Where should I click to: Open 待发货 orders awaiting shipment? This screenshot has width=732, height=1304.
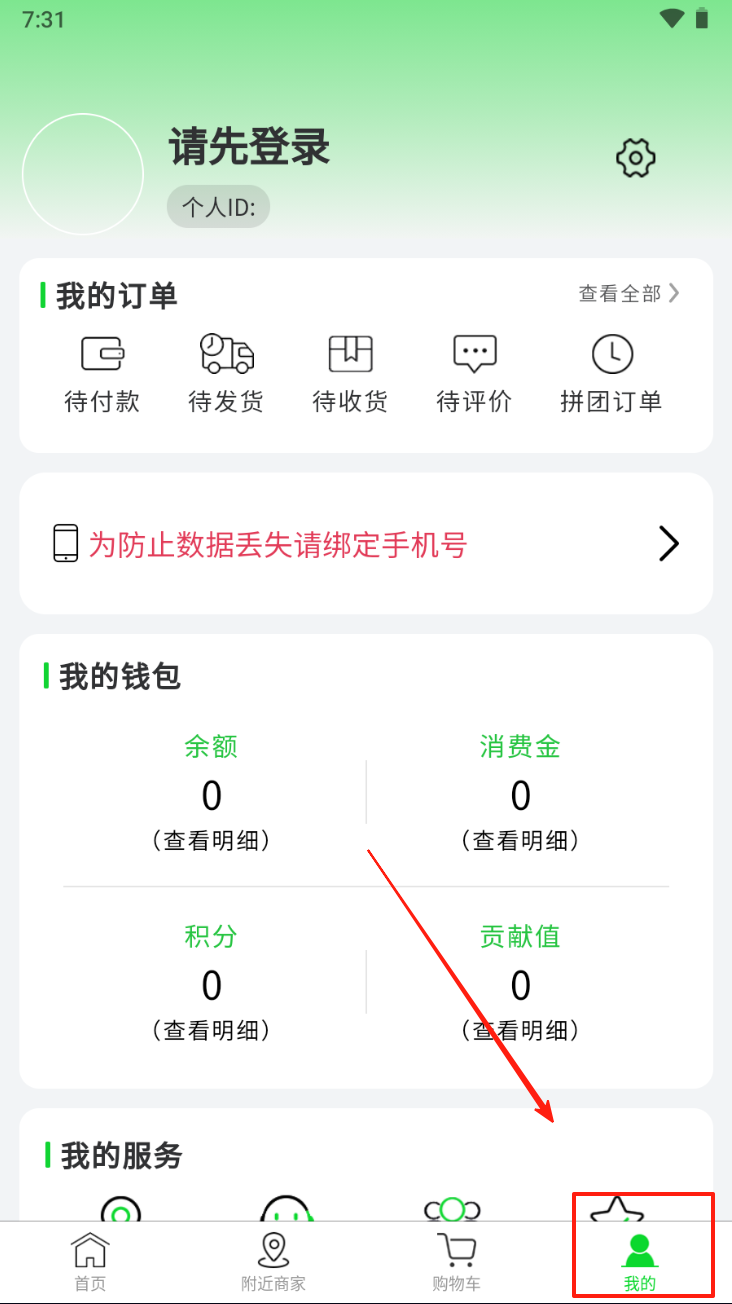226,374
